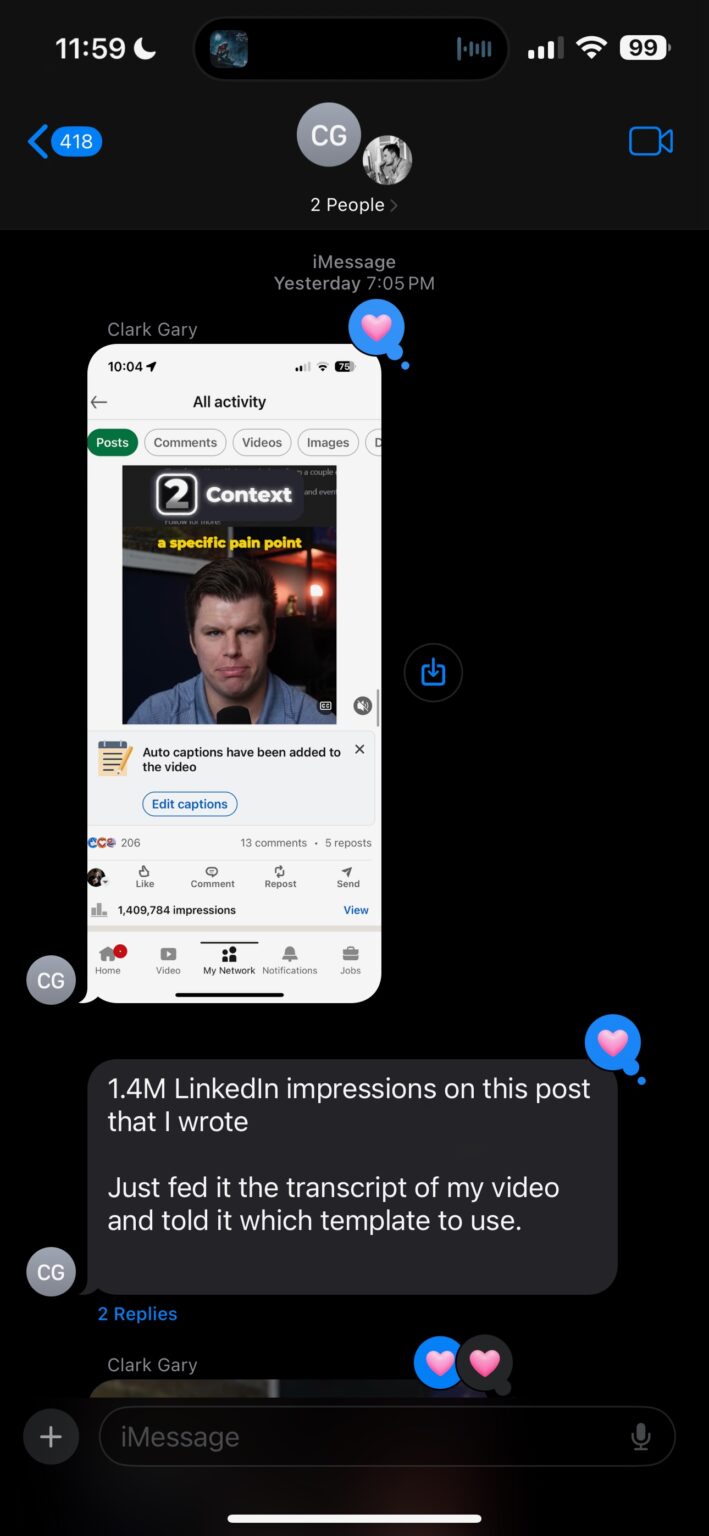Record an audio message with the microphone

coord(641,1437)
